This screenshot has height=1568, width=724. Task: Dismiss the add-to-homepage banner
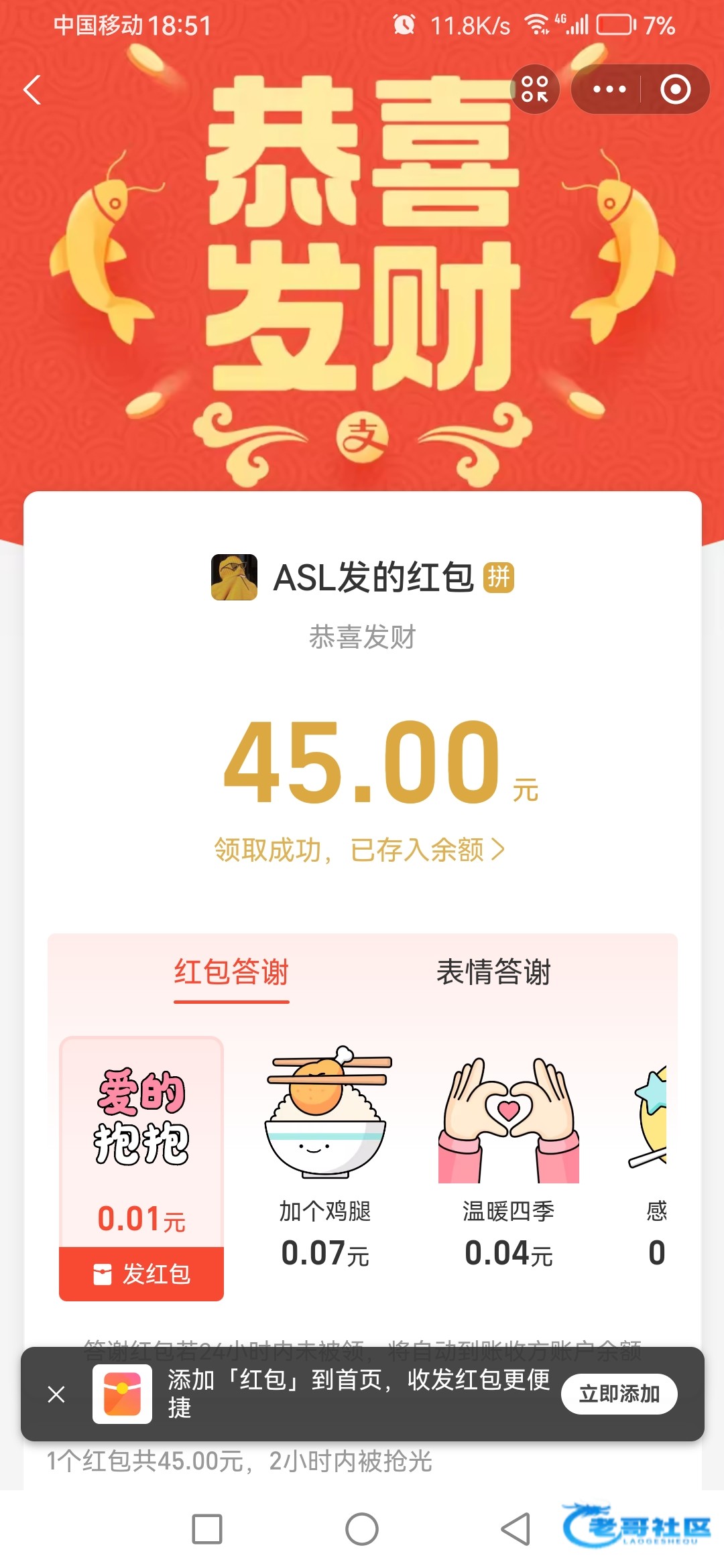(x=57, y=1394)
